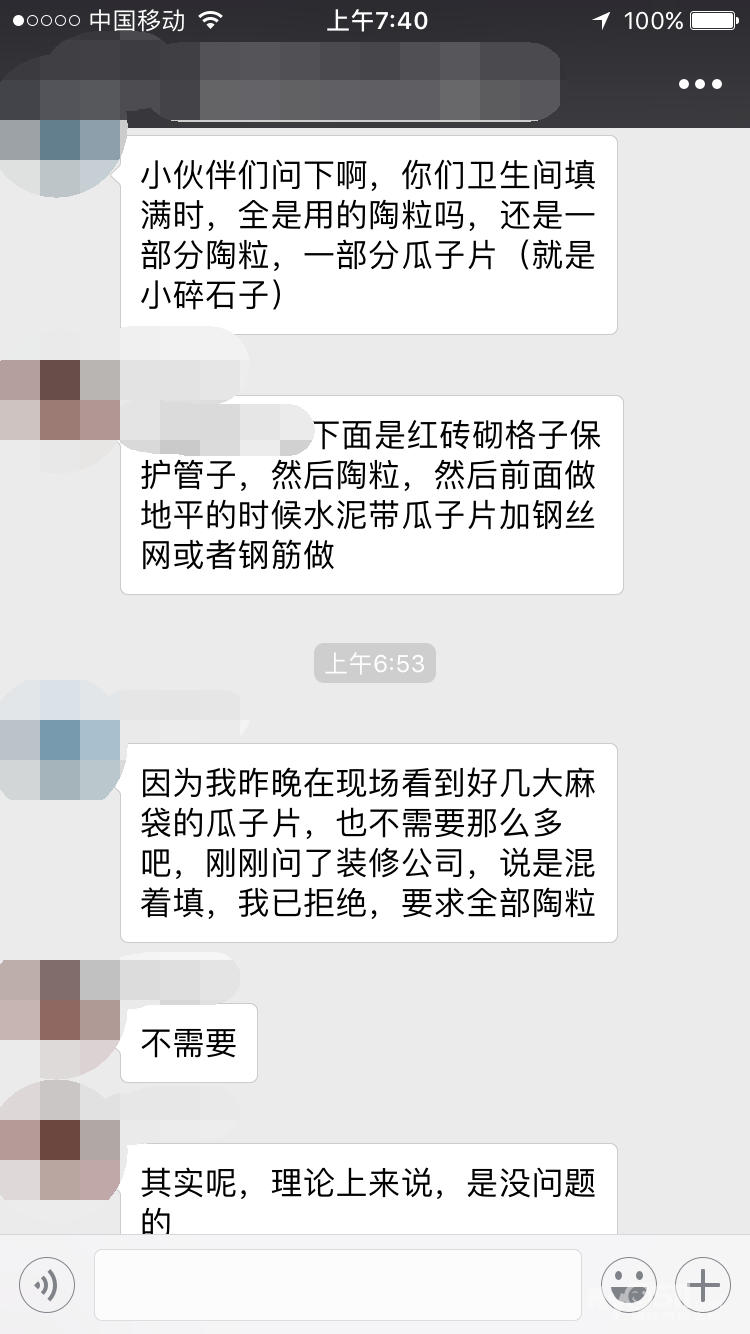Switch to voice message input
This screenshot has height=1334, width=750.
(x=47, y=1284)
